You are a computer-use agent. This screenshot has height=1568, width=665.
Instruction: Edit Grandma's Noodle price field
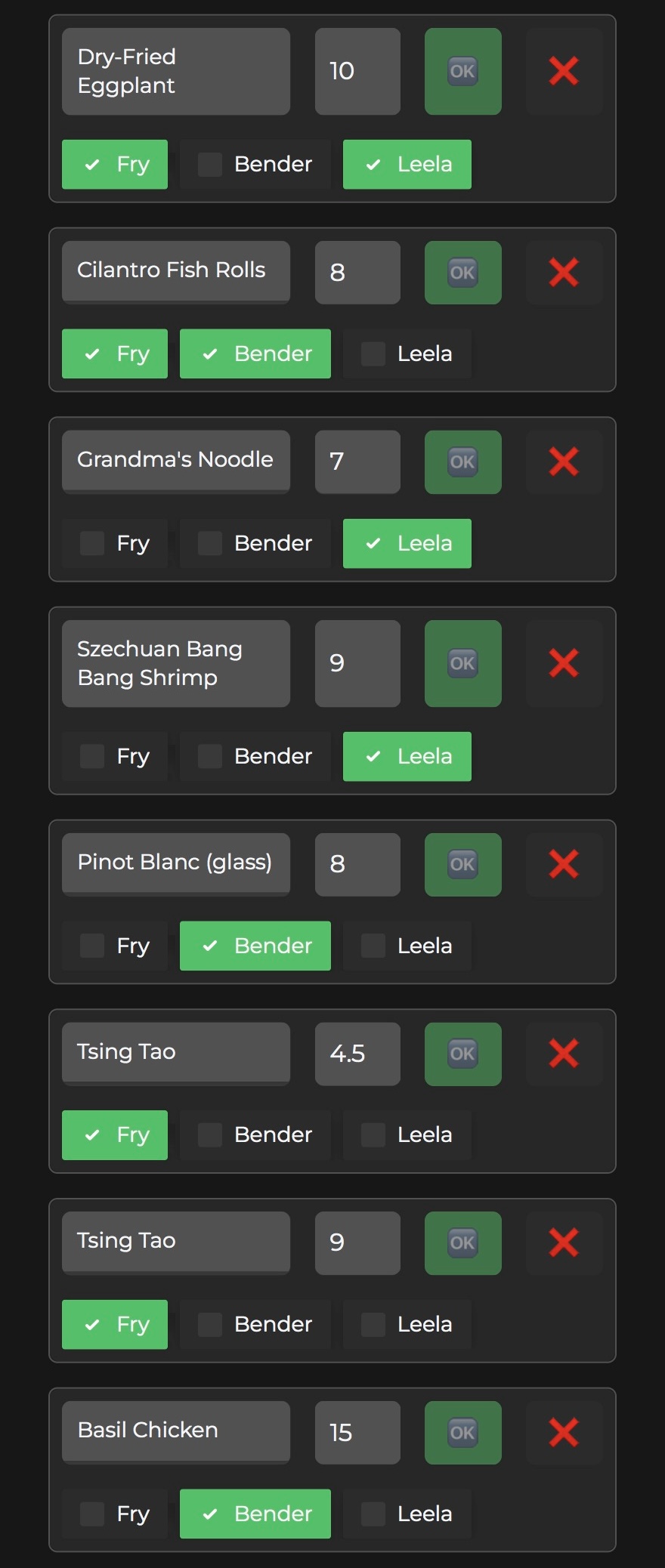(x=357, y=461)
